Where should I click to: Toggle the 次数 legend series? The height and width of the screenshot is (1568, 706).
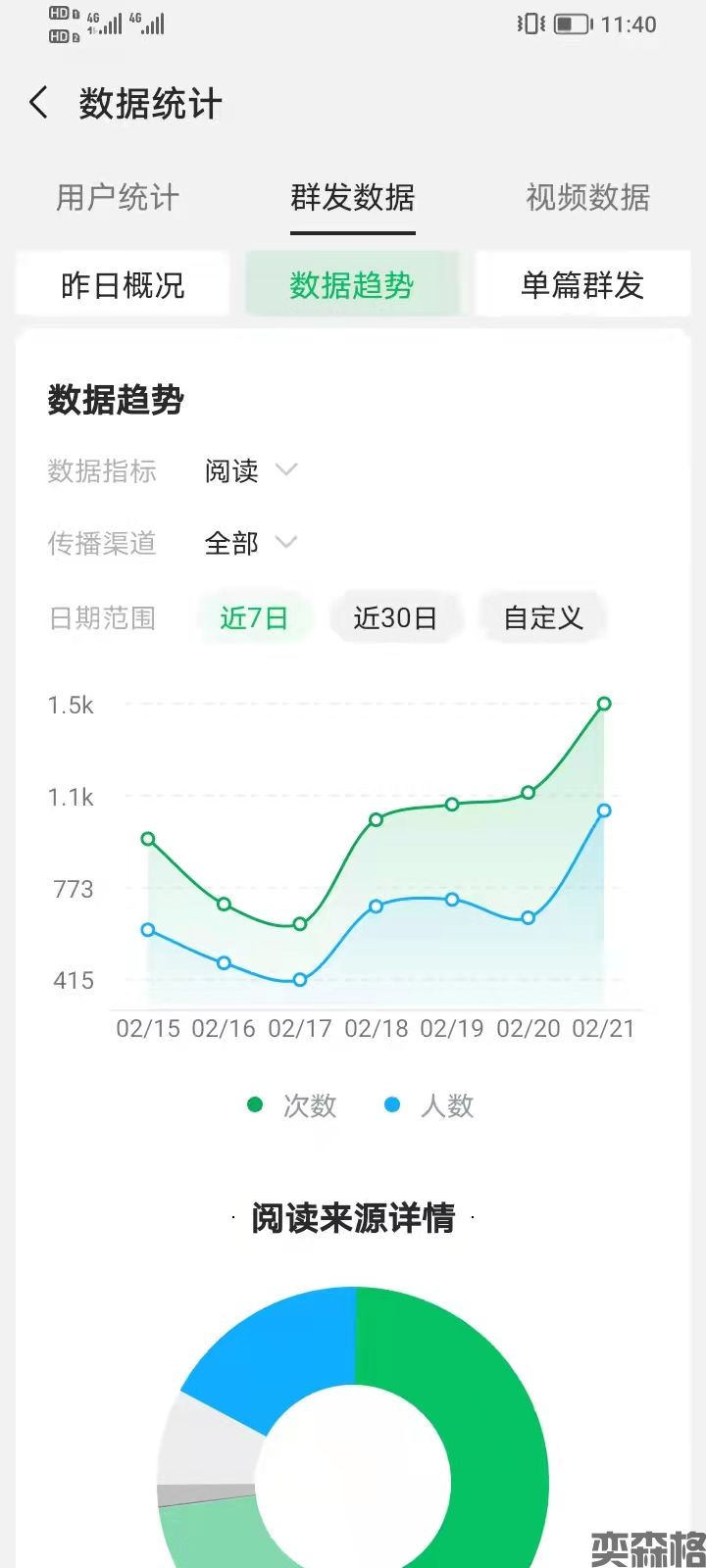click(x=292, y=1105)
